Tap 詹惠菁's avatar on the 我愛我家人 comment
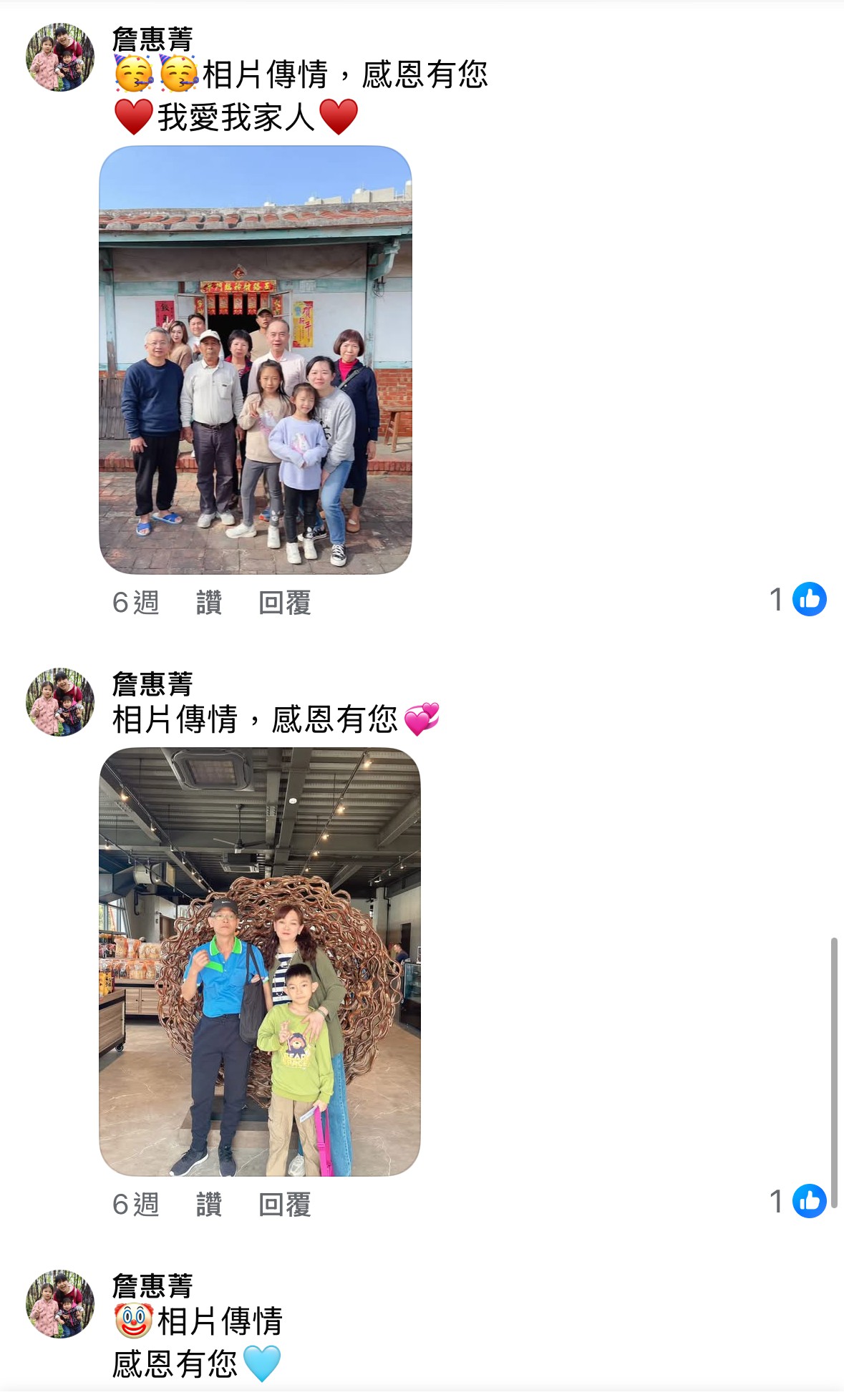 (x=60, y=57)
